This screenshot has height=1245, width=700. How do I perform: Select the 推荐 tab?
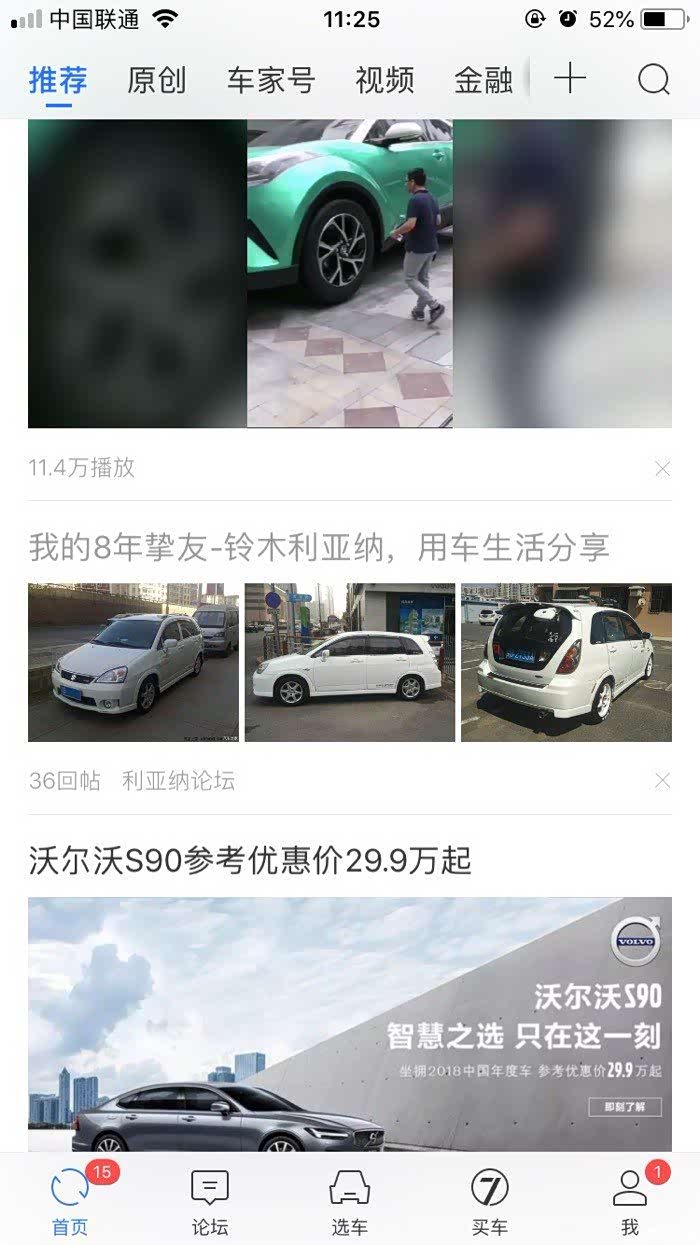58,80
